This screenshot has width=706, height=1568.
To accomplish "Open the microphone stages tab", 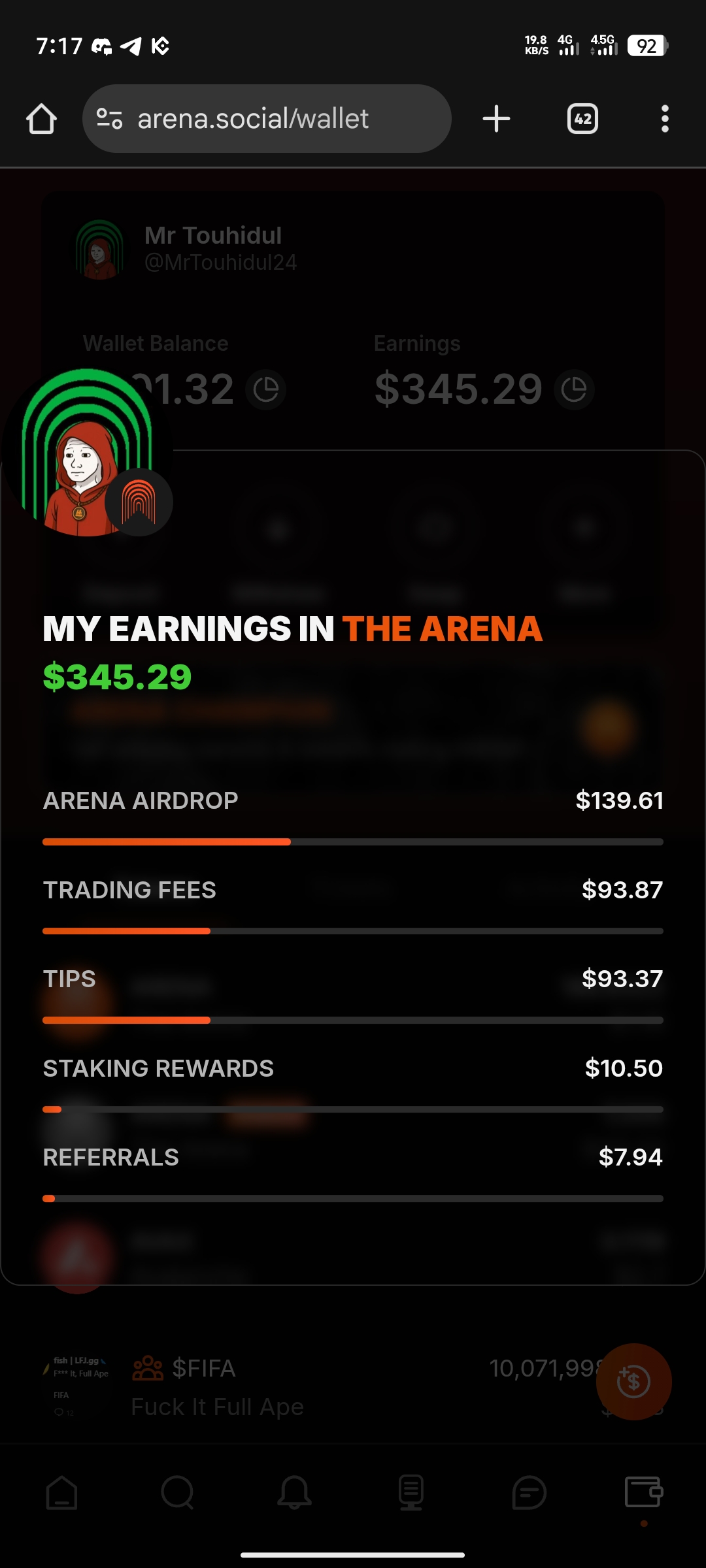I will [x=411, y=1493].
